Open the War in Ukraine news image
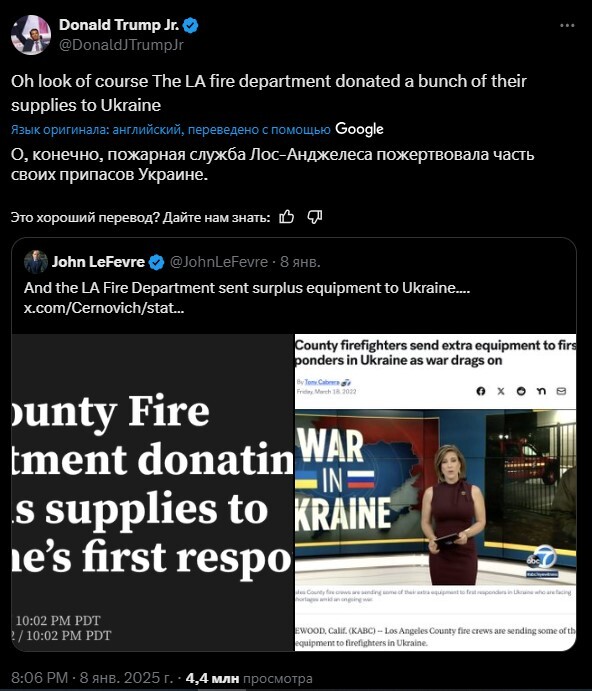The image size is (592, 691). pos(436,492)
